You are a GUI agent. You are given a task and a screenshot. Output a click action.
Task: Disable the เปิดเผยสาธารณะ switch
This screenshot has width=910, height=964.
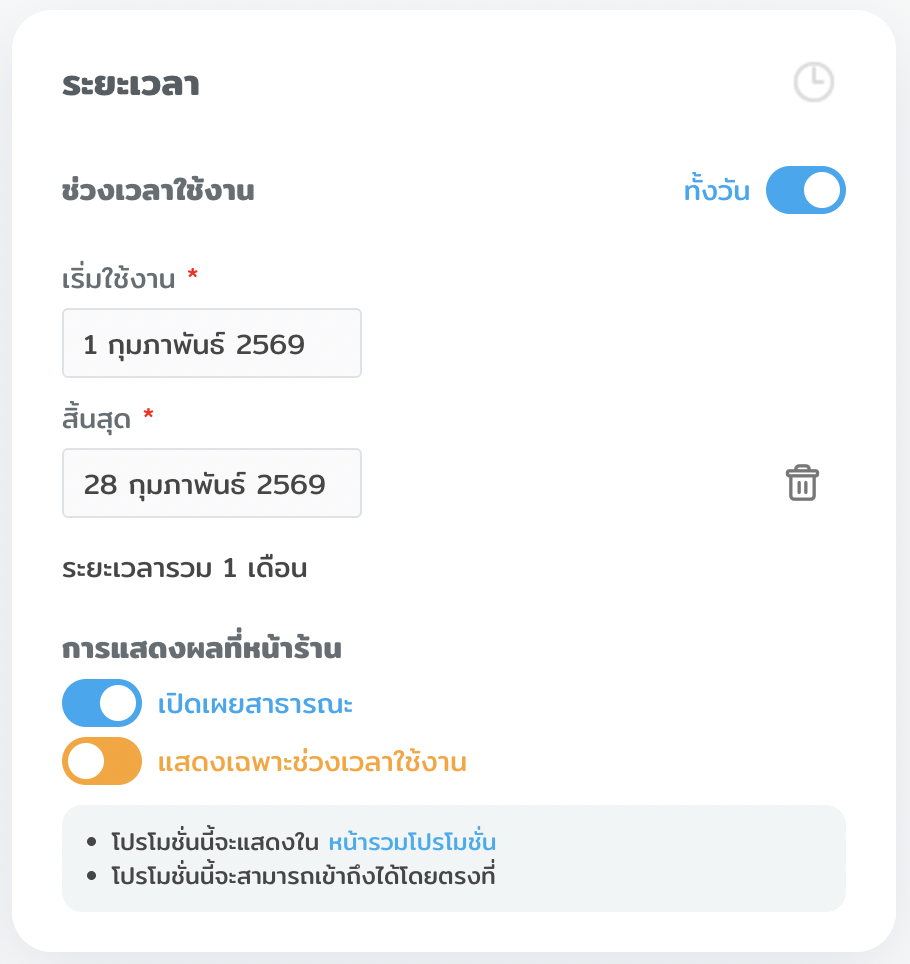[101, 703]
